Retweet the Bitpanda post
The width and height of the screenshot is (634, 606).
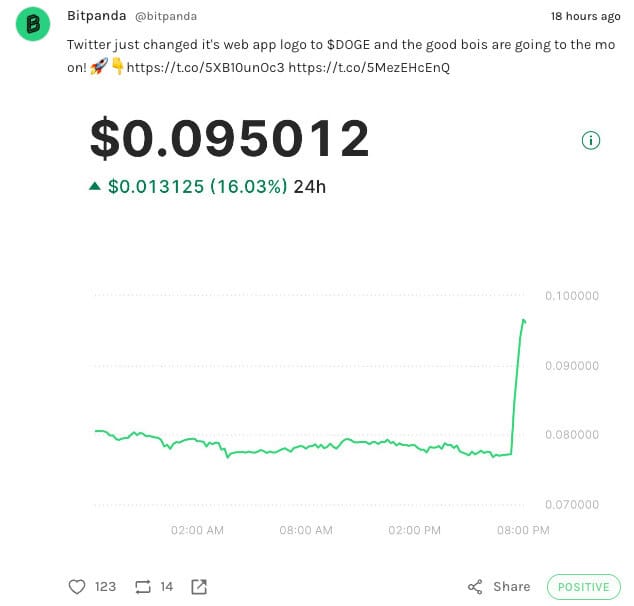pos(141,587)
